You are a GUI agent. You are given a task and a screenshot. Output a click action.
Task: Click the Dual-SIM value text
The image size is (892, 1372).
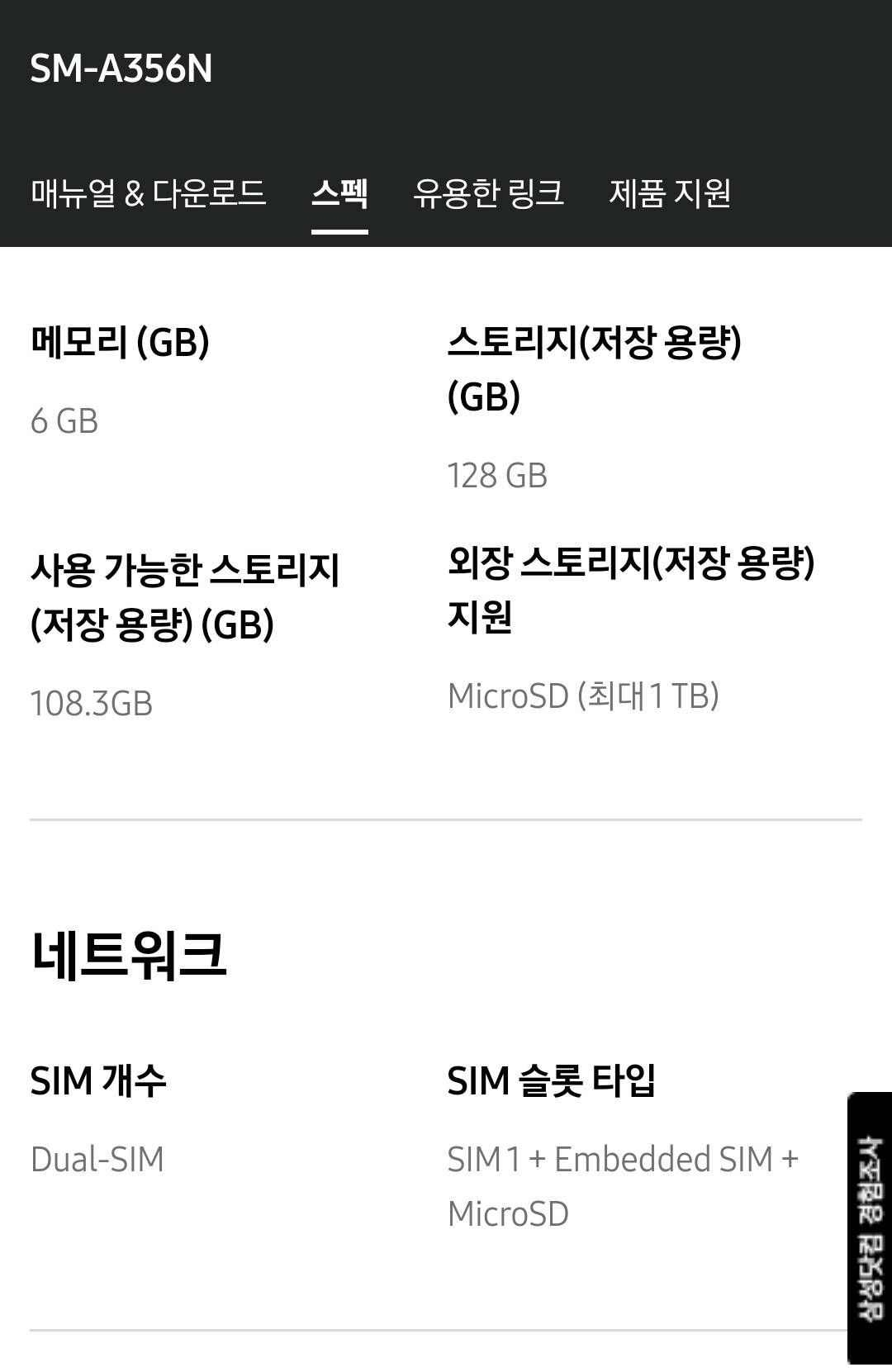(97, 1160)
